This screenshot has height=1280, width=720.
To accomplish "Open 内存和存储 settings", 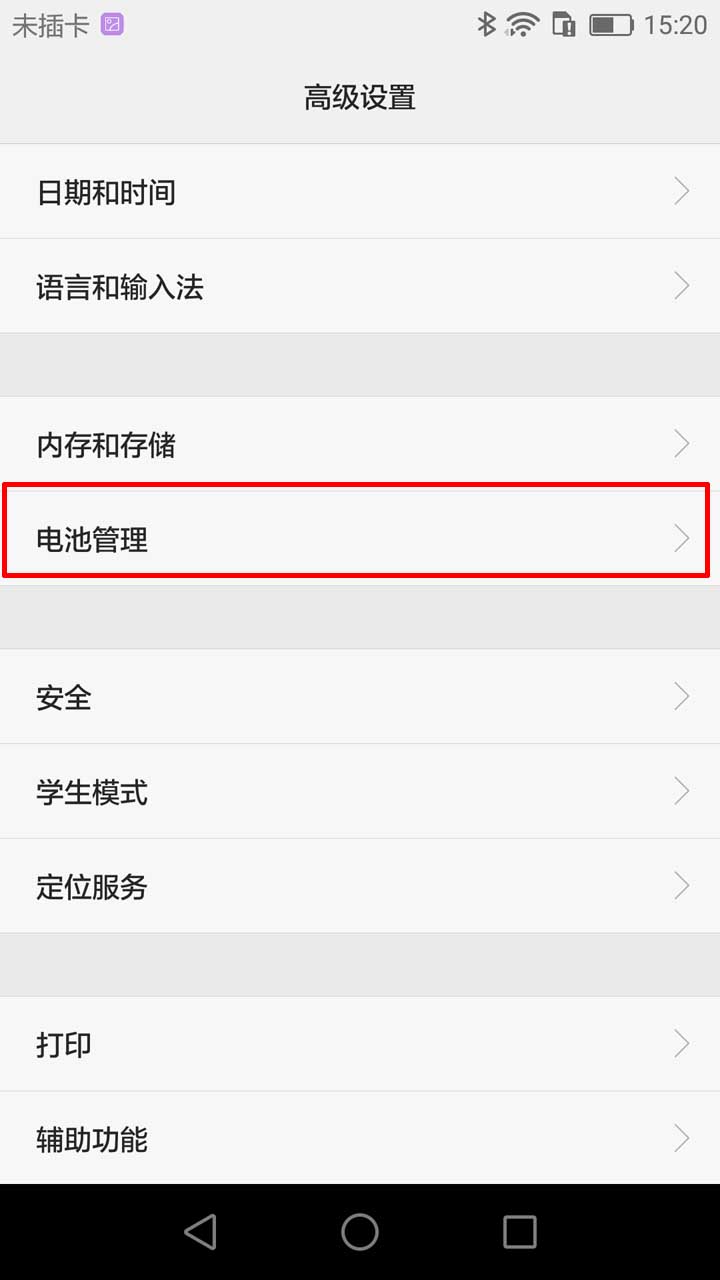I will pos(360,444).
